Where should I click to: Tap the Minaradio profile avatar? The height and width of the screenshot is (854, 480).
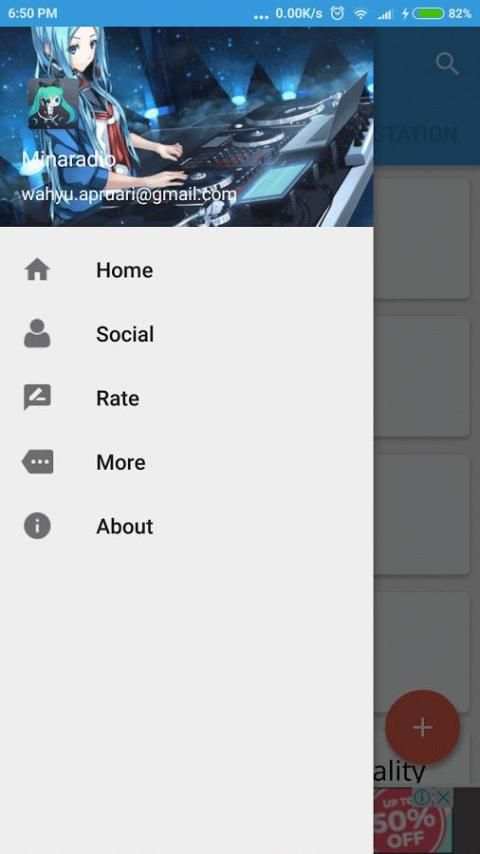(53, 103)
